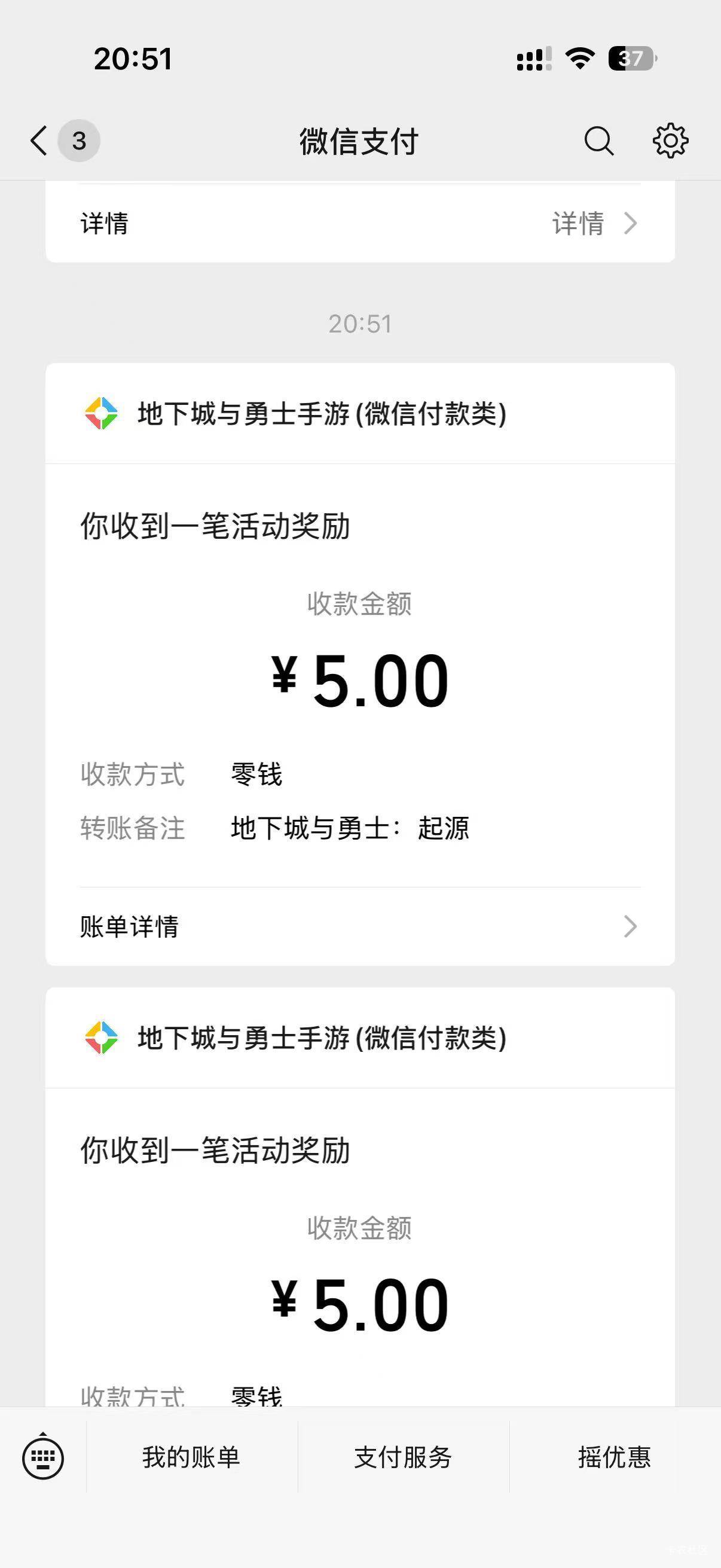Image resolution: width=721 pixels, height=1568 pixels.
Task: Switch to the keyboard input
Action: click(42, 1457)
